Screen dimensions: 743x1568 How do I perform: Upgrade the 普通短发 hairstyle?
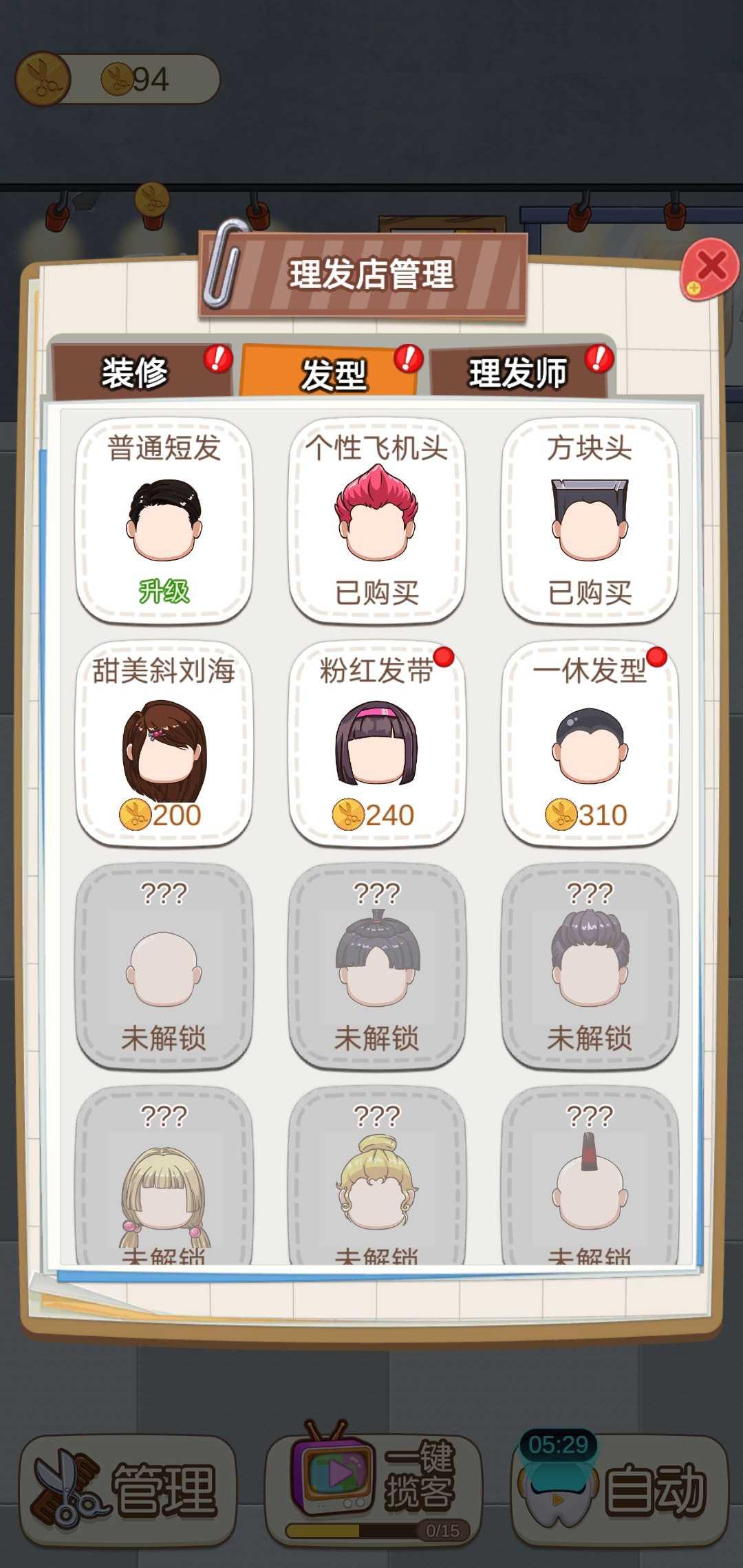pyautogui.click(x=164, y=591)
